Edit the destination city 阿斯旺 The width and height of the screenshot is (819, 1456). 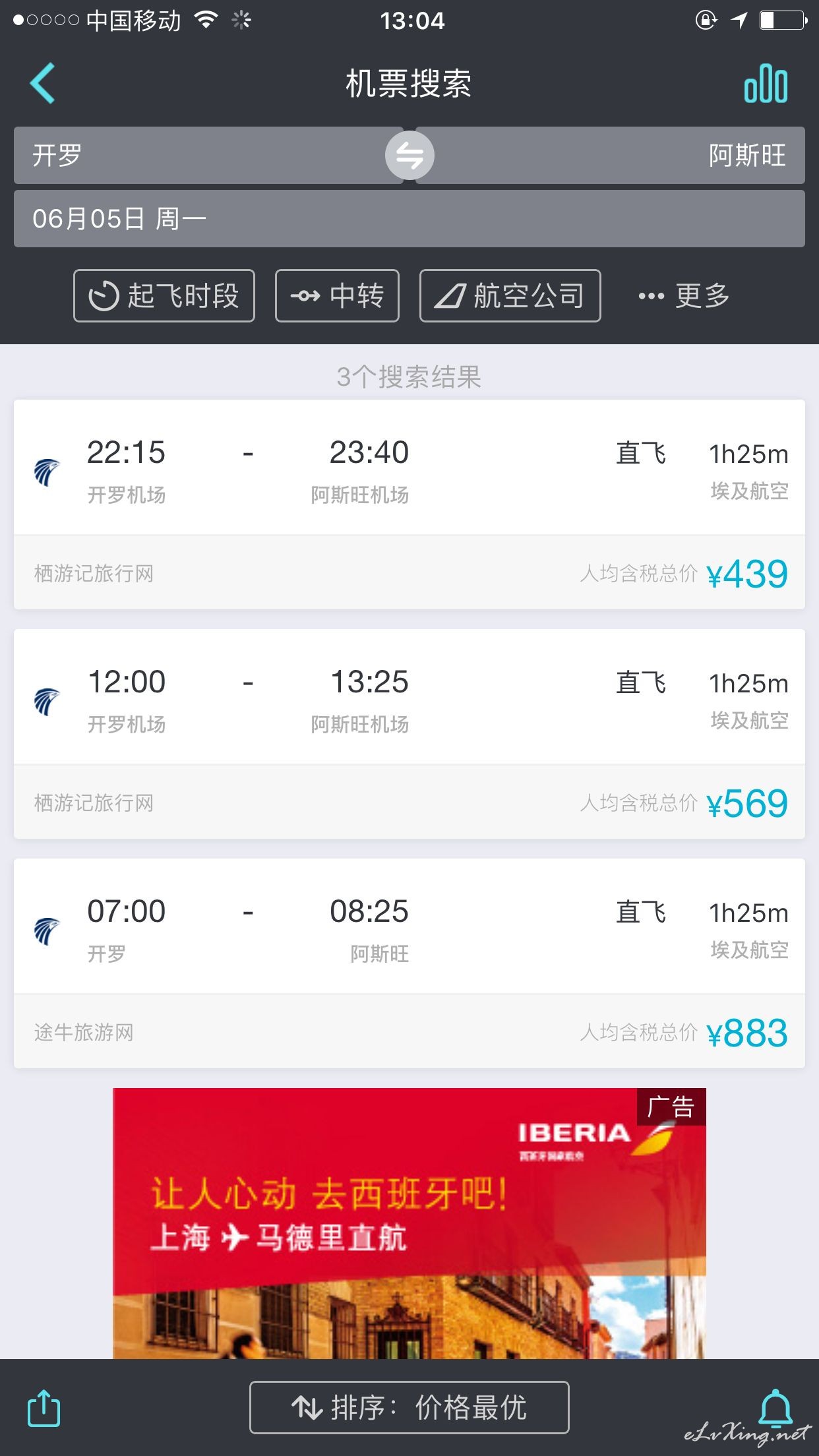pos(610,156)
